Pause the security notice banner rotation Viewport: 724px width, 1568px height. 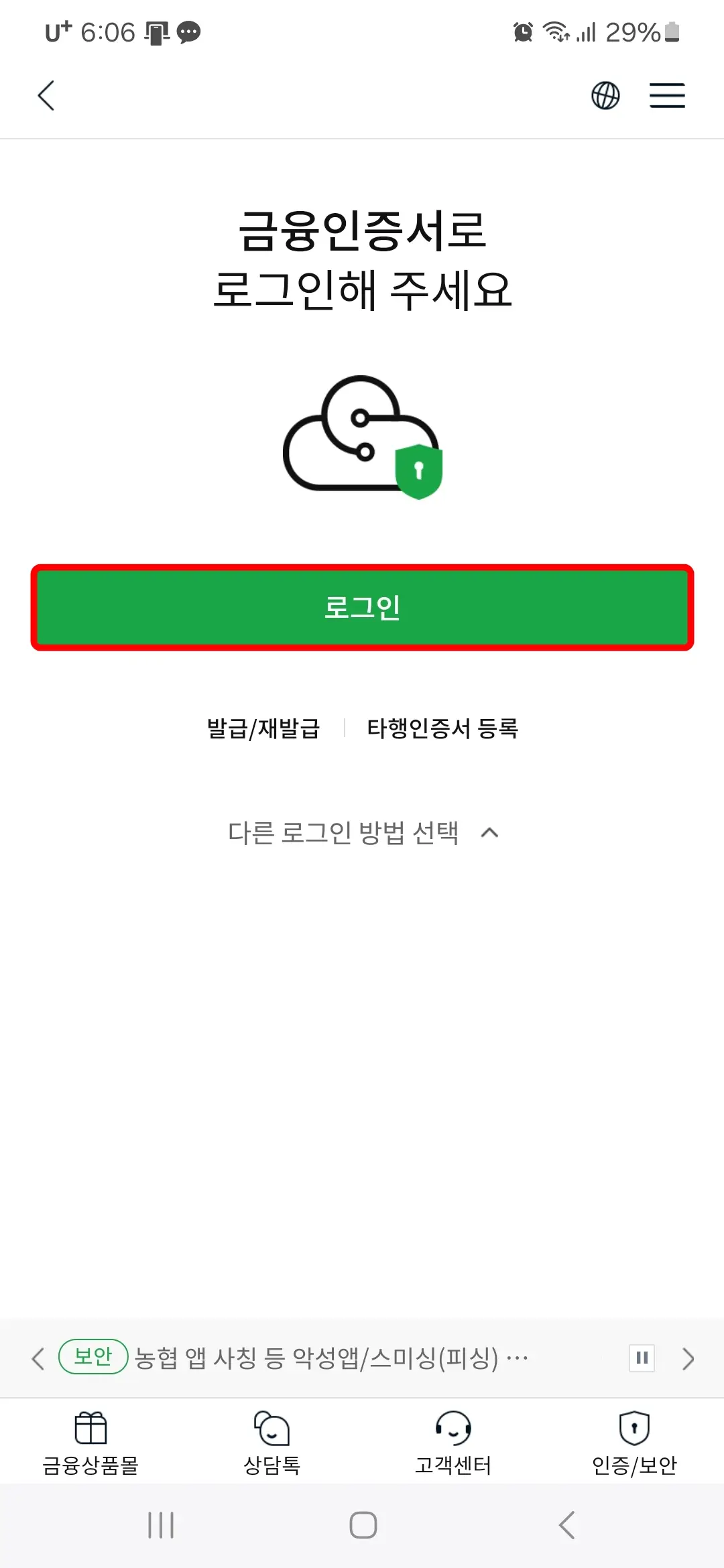click(642, 1358)
